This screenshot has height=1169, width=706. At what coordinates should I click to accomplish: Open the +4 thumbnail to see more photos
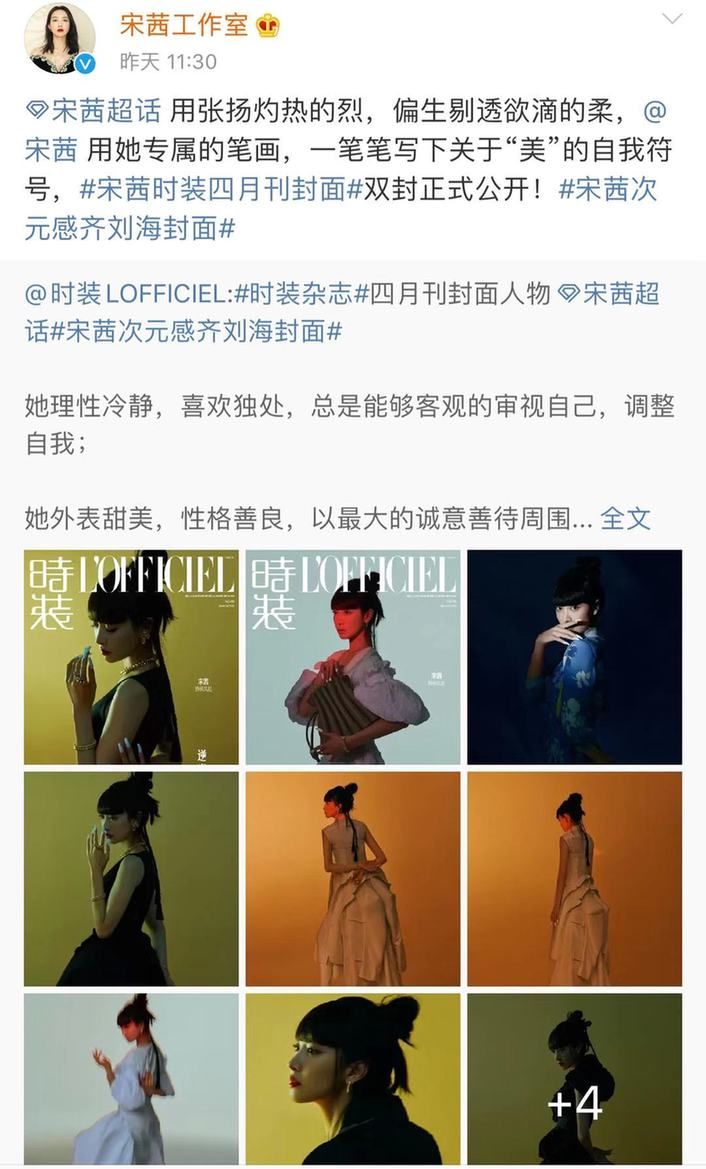(x=574, y=1078)
